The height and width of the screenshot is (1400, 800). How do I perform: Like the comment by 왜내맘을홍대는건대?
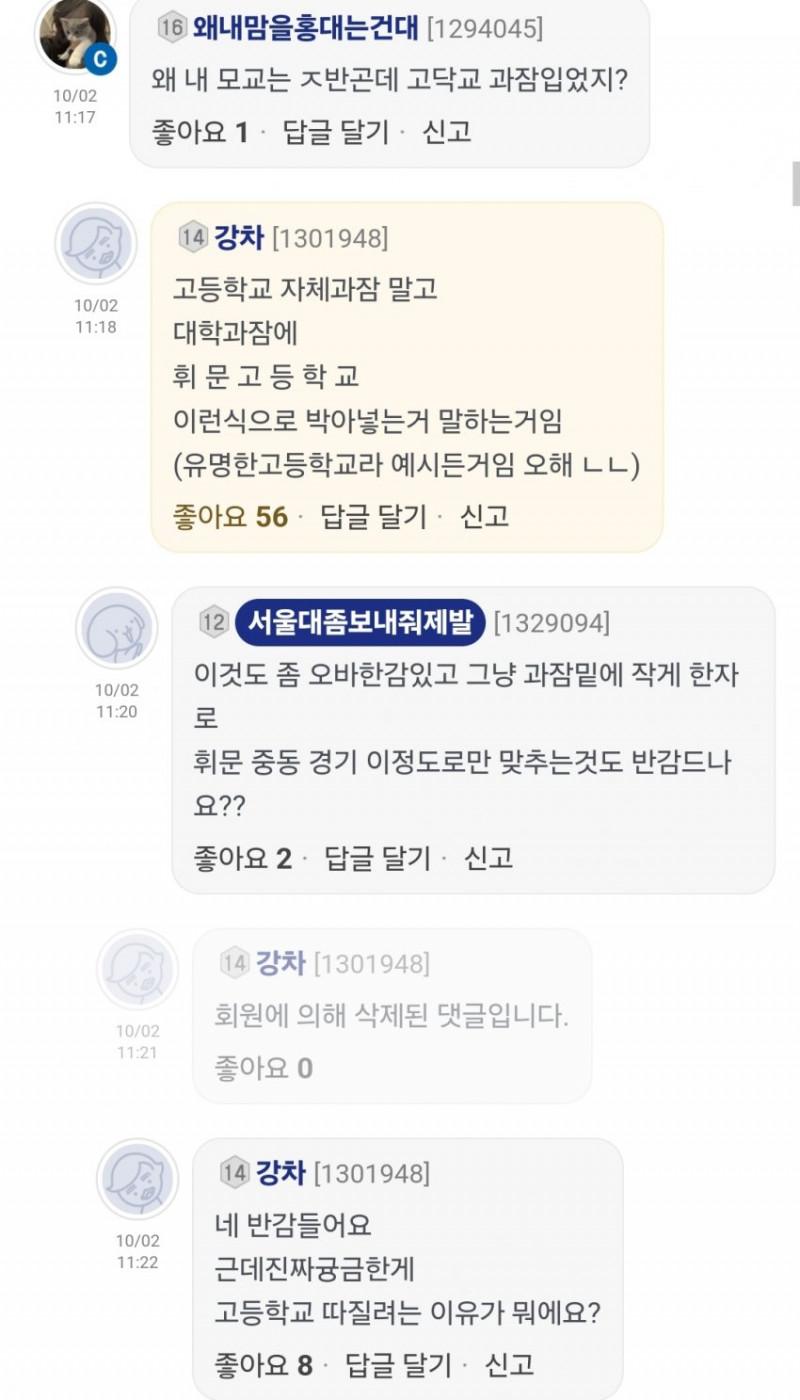pyautogui.click(x=199, y=132)
